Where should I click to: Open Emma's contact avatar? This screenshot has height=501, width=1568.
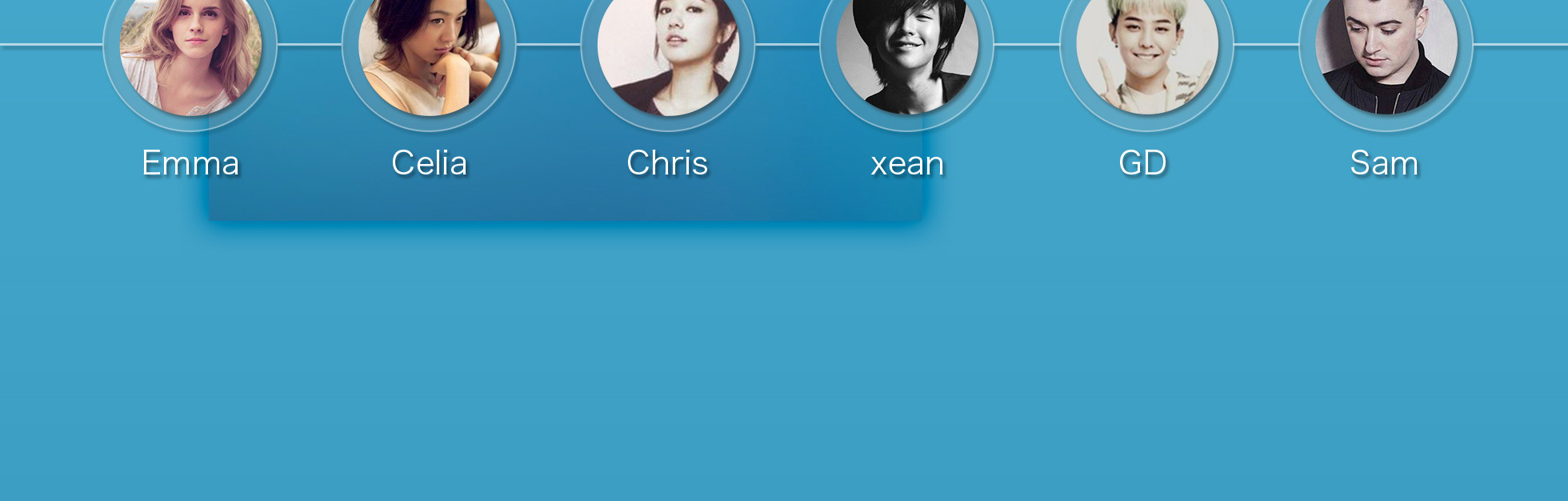(x=190, y=48)
